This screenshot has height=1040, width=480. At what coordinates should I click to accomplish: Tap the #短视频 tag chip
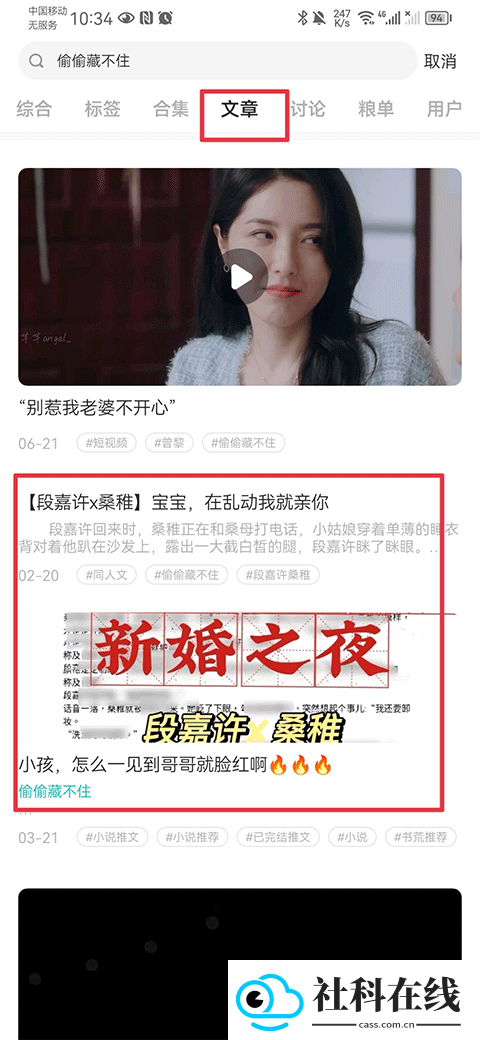tap(107, 443)
